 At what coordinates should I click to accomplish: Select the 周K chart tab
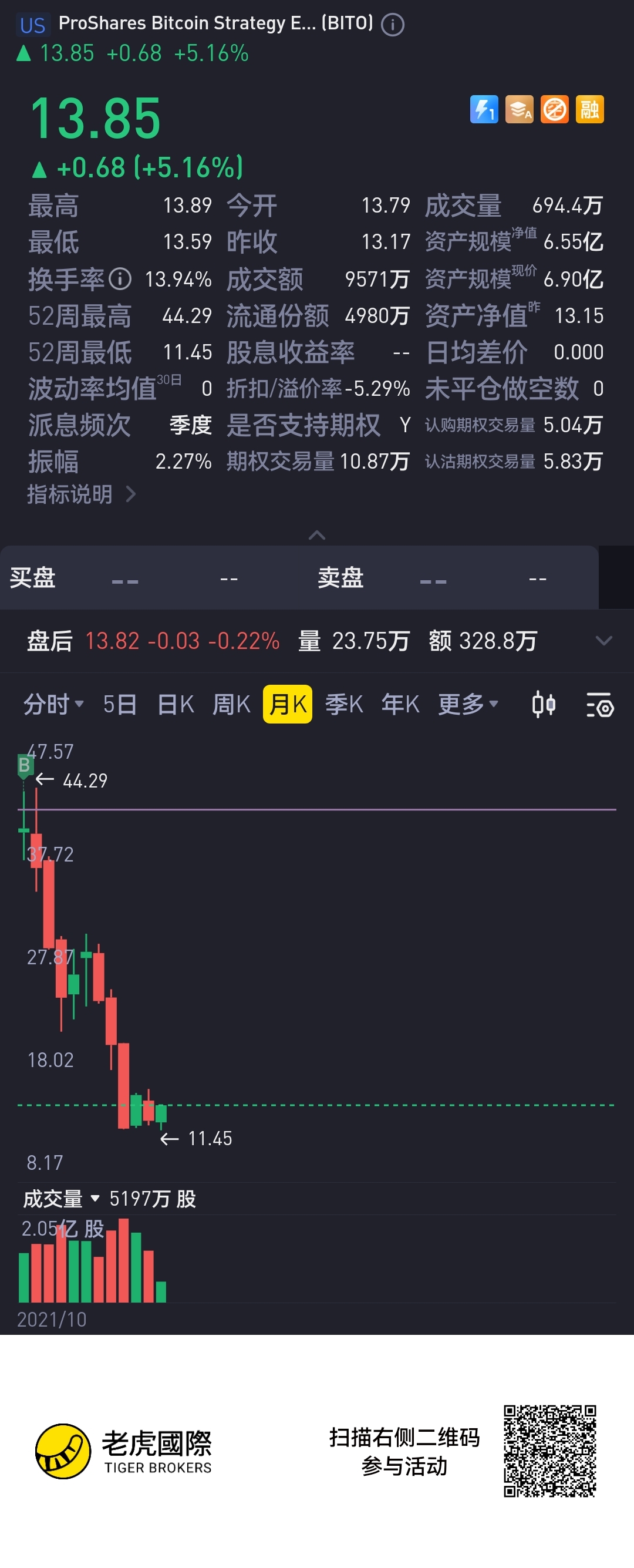point(231,704)
